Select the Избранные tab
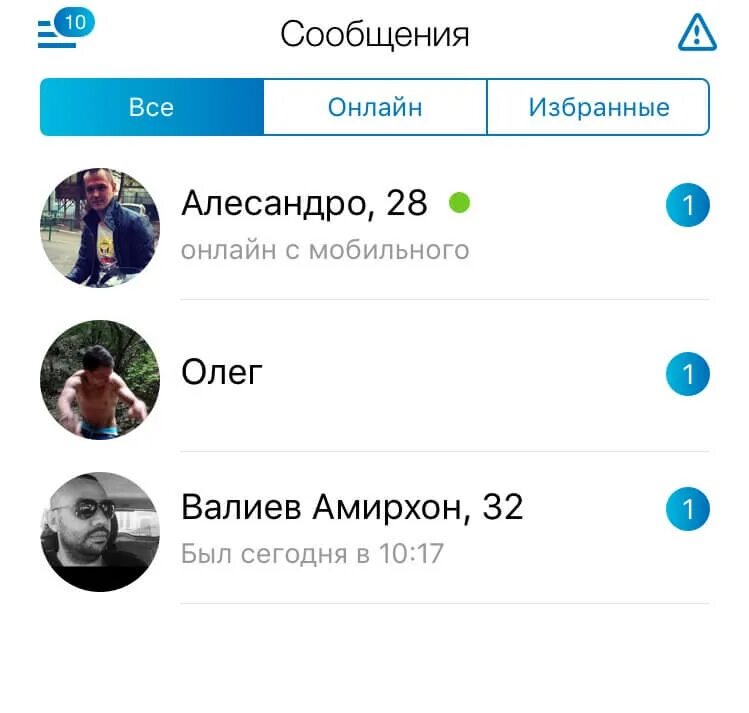The image size is (749, 713). [598, 107]
